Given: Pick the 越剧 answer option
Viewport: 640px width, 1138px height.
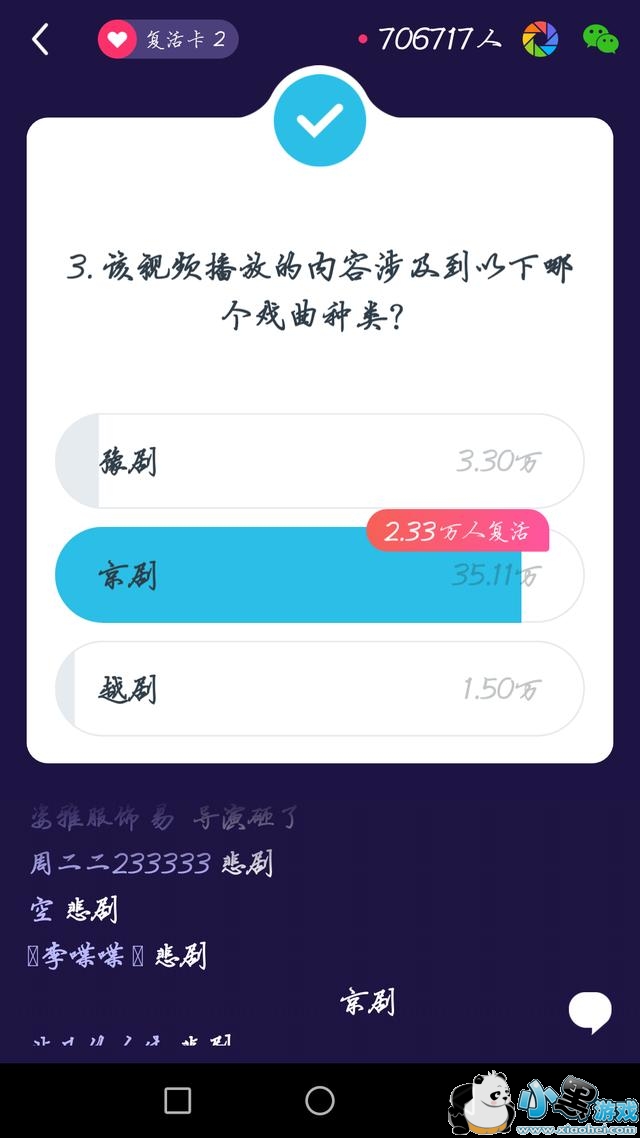Looking at the screenshot, I should pyautogui.click(x=319, y=689).
